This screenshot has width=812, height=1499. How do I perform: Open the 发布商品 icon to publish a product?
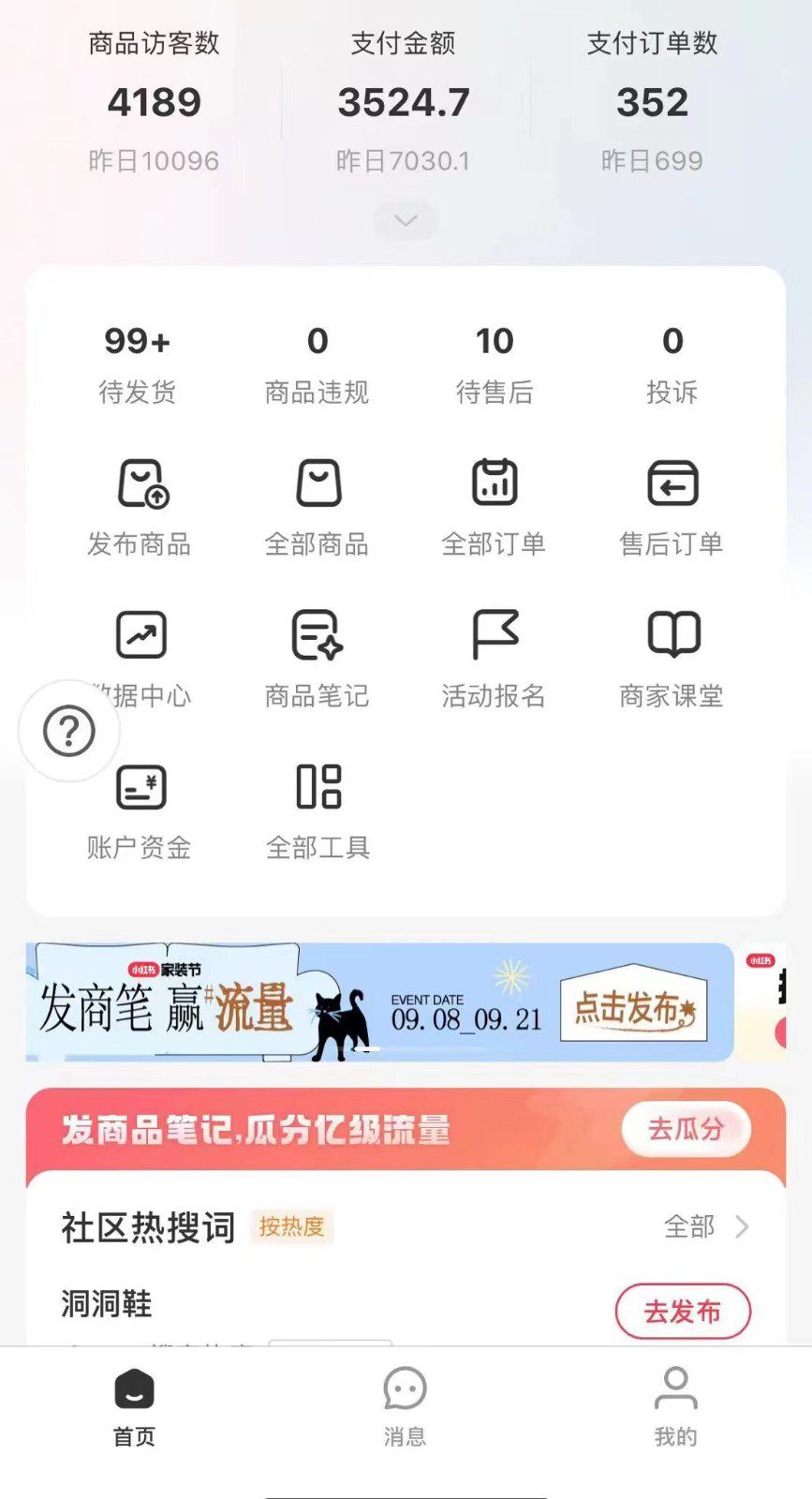pyautogui.click(x=140, y=504)
